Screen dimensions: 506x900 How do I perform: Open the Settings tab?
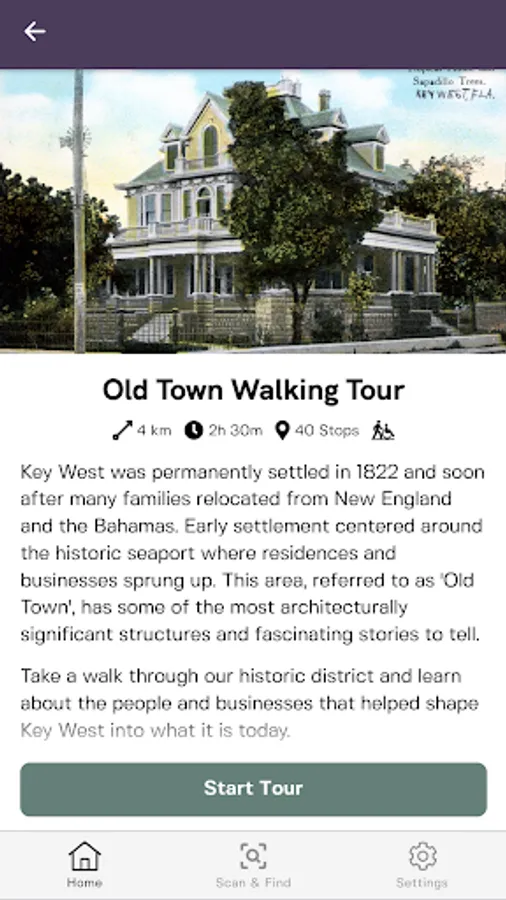click(422, 865)
